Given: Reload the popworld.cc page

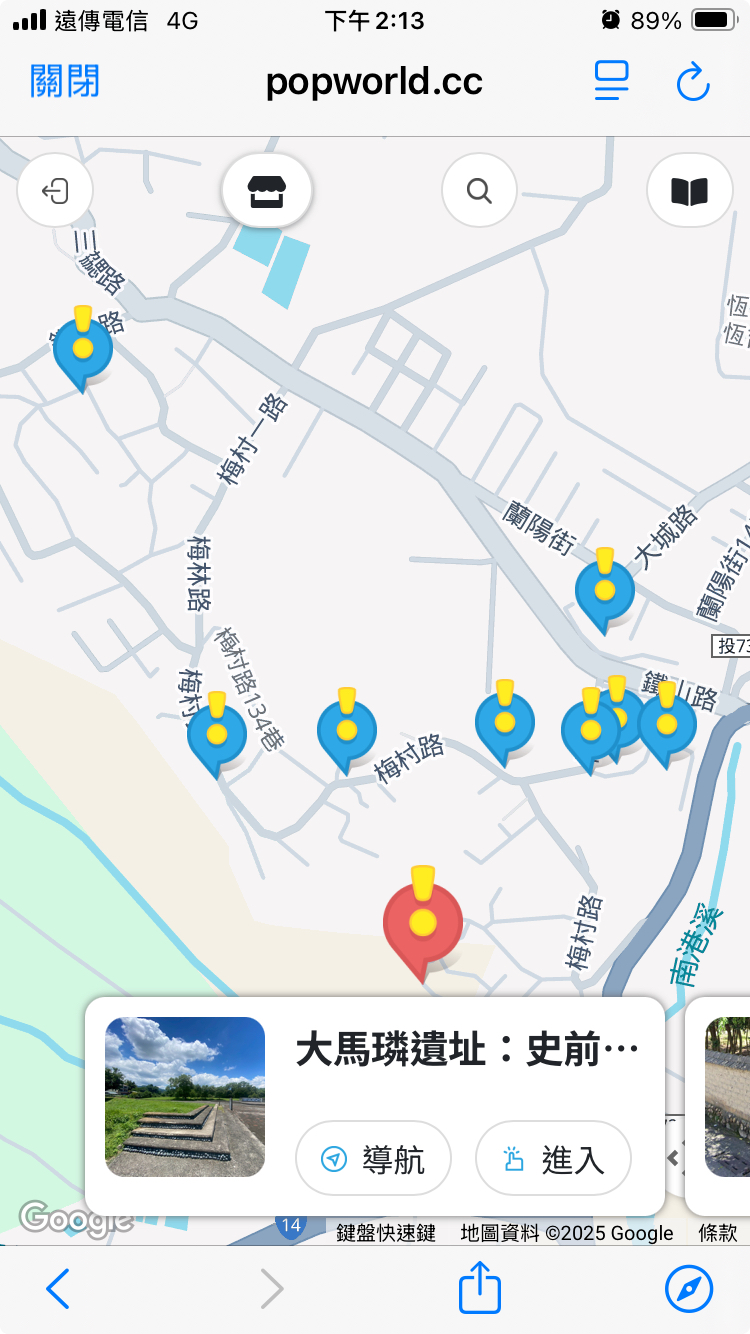Looking at the screenshot, I should pyautogui.click(x=692, y=82).
